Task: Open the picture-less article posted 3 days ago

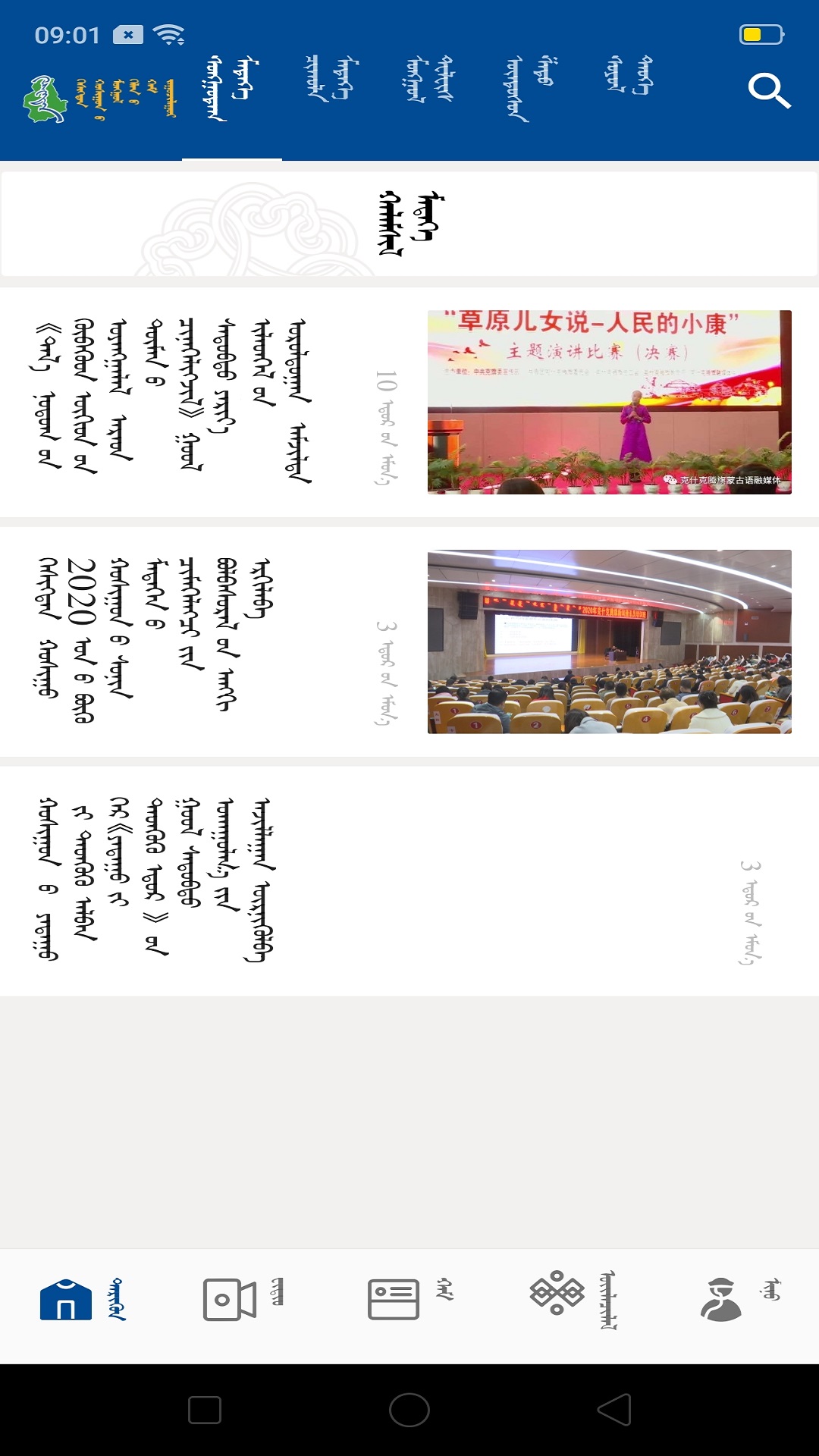Action: coord(409,881)
